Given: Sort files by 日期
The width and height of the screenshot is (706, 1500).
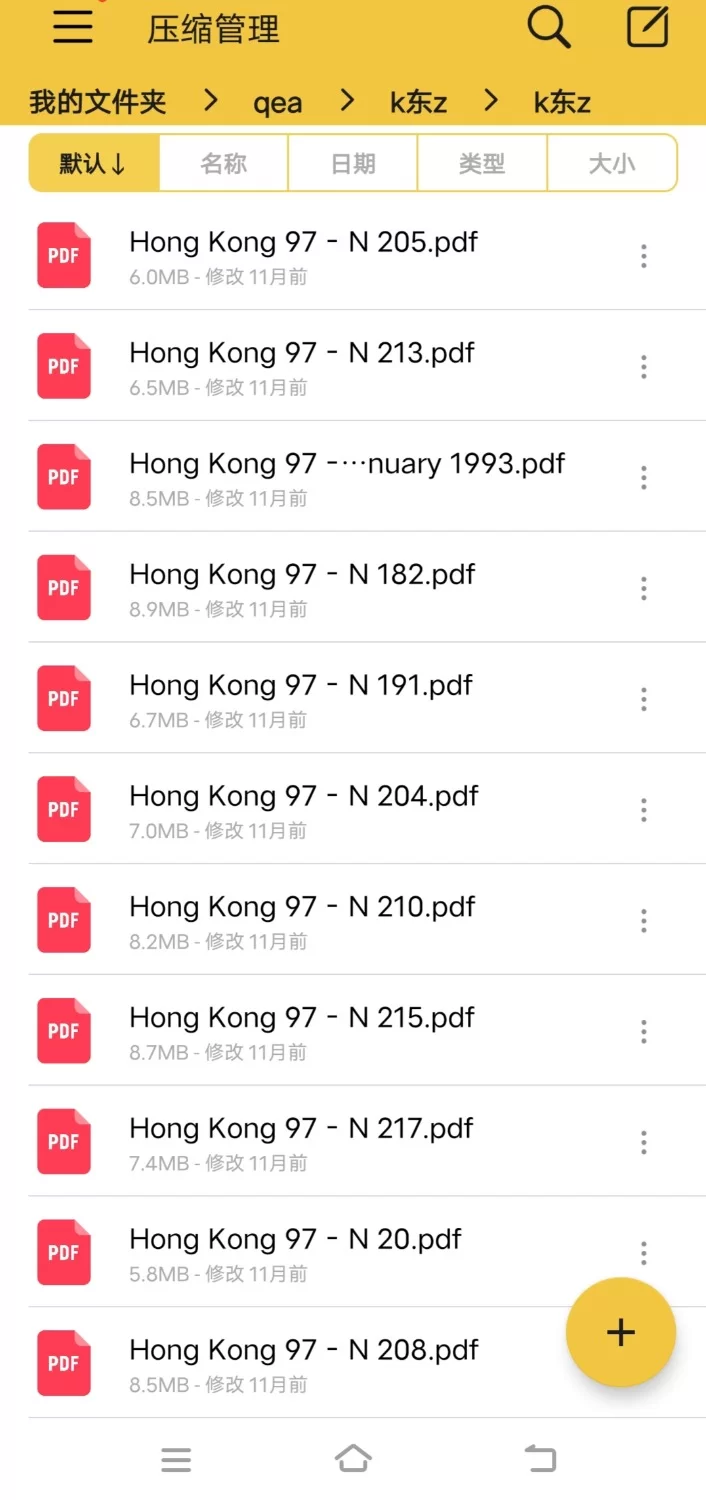Looking at the screenshot, I should tap(353, 163).
